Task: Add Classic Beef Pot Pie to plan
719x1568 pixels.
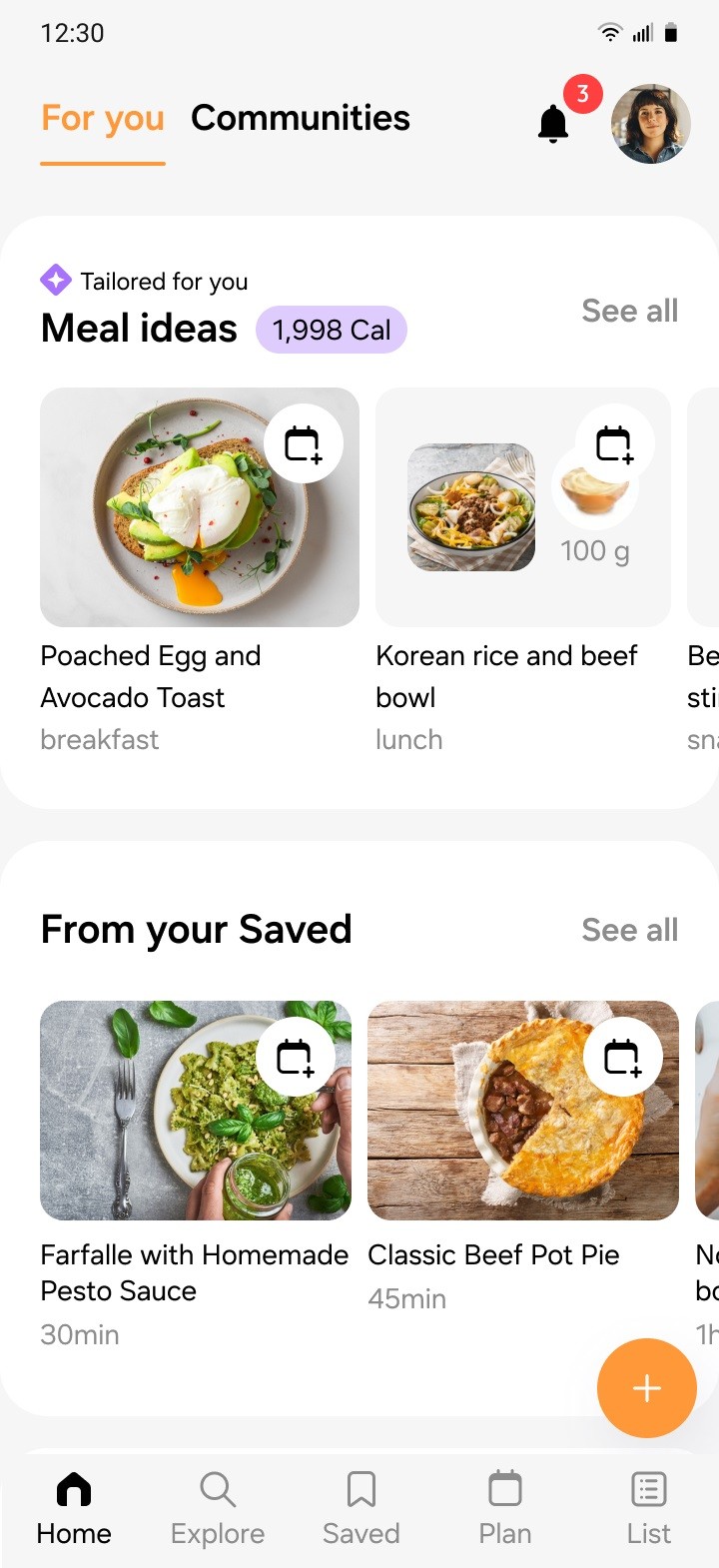Action: (621, 1057)
